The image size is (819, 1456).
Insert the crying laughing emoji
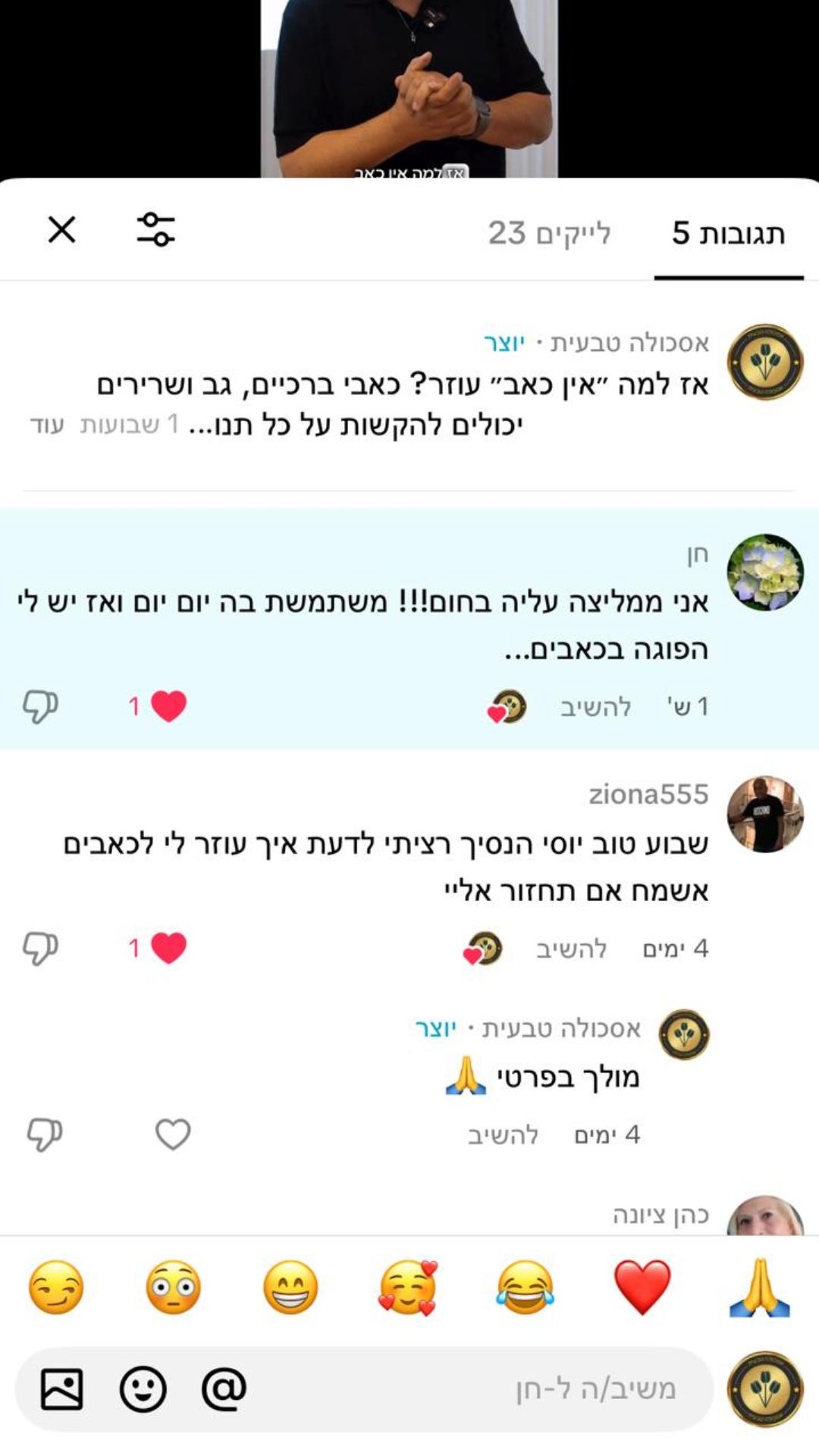click(525, 1287)
